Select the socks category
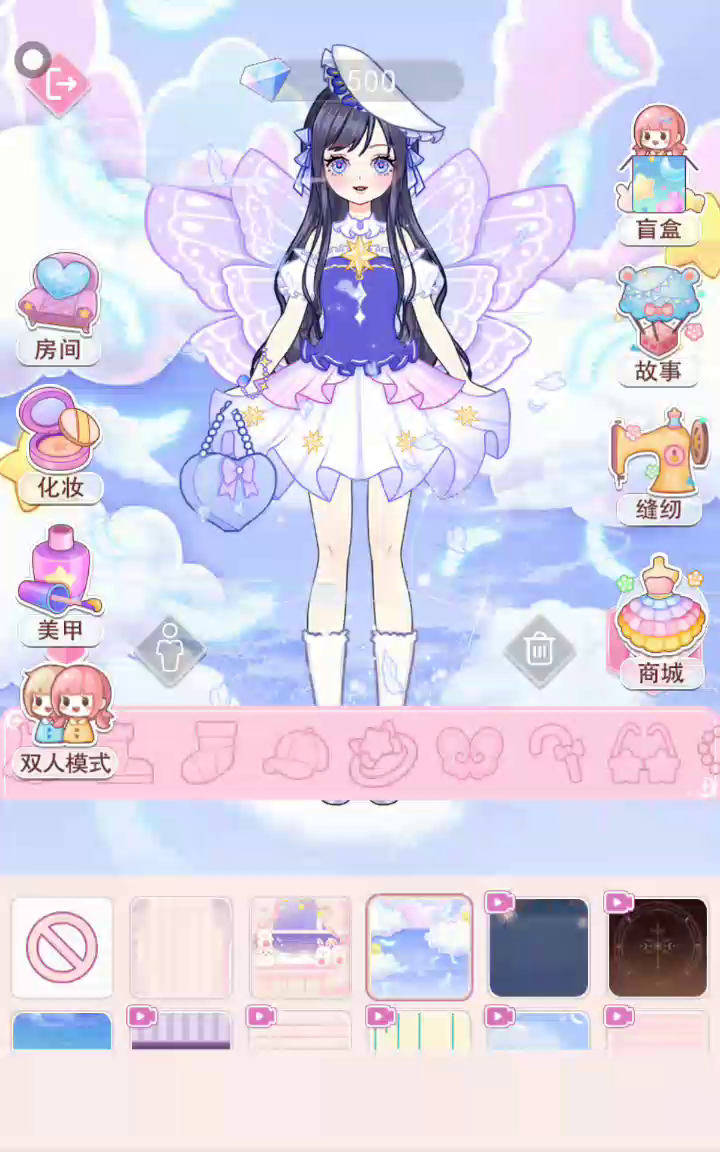This screenshot has width=720, height=1152. point(209,752)
